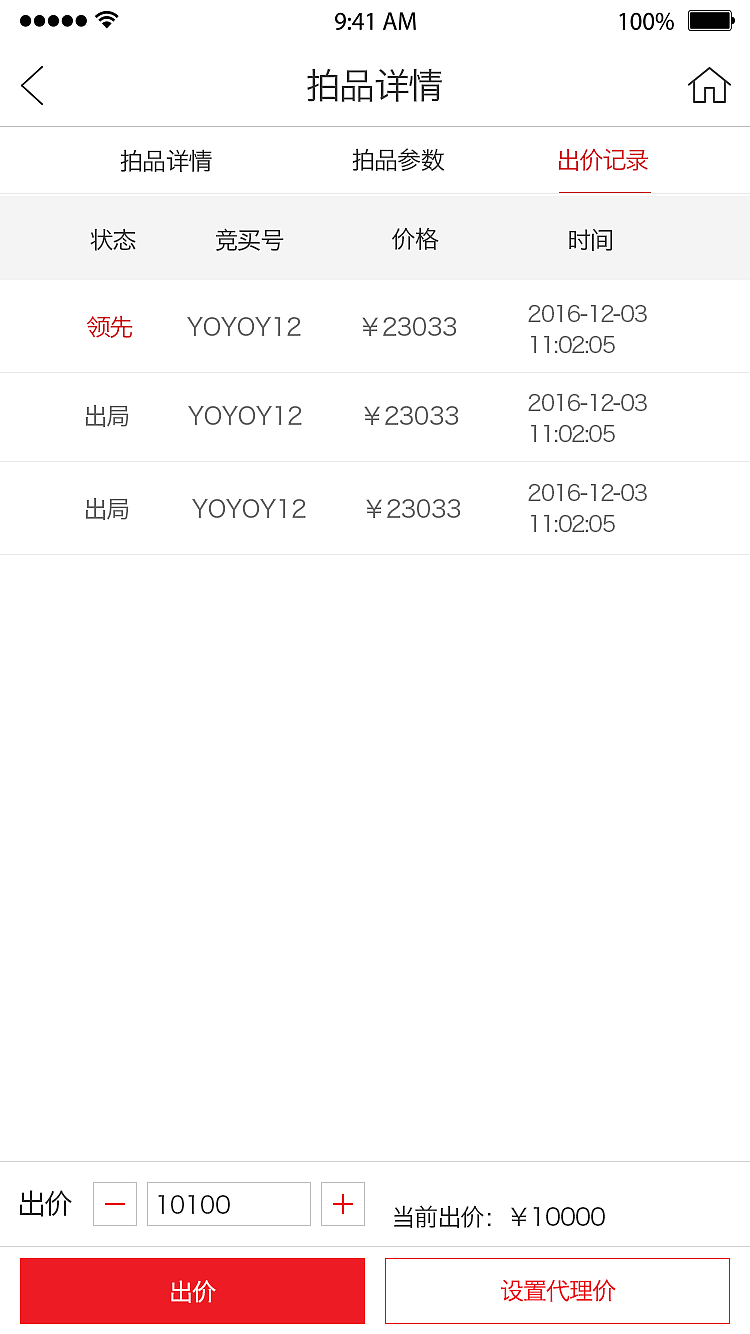Tap the 9:41 AM clock display

point(375,21)
